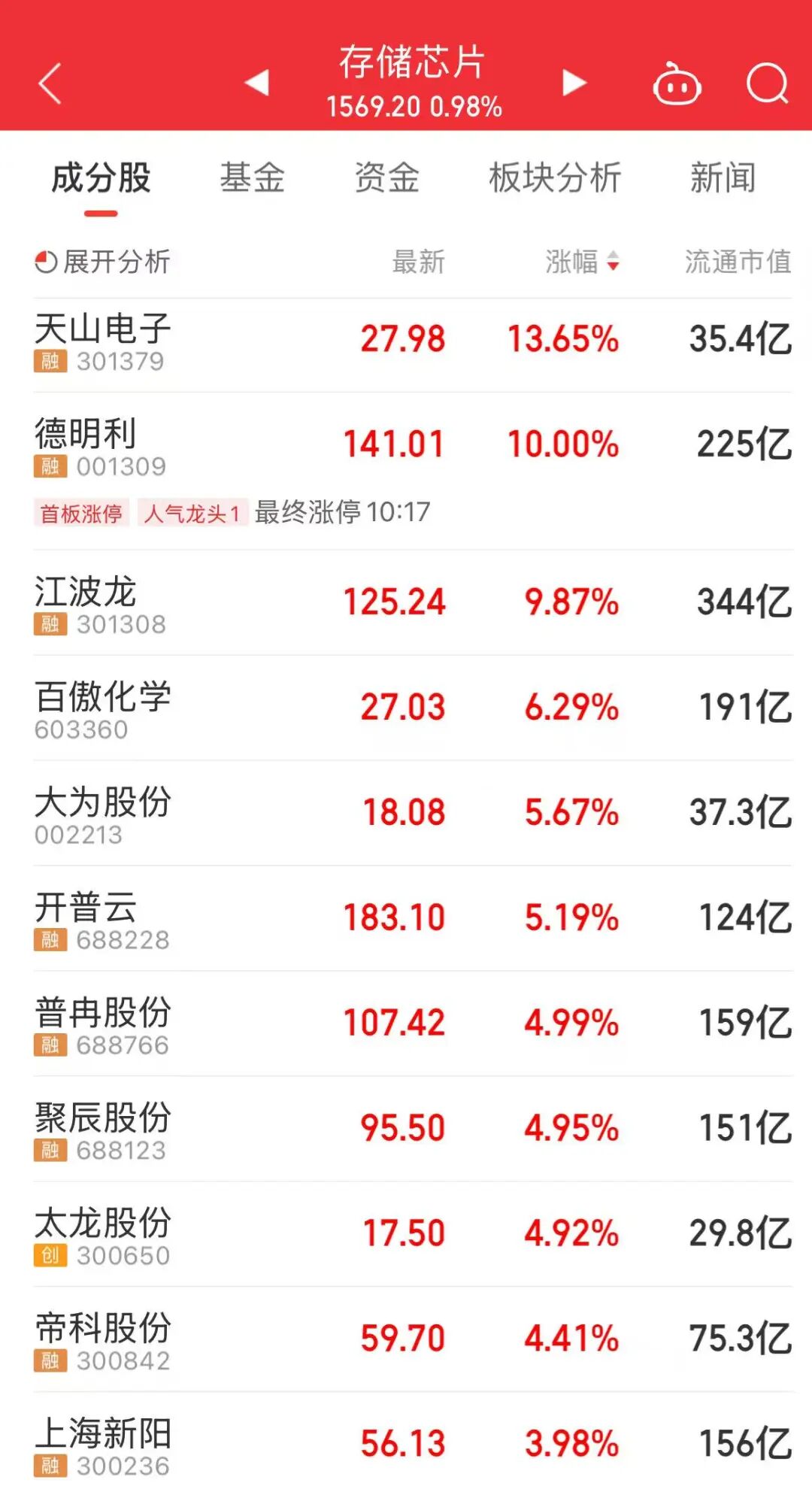Expand 展开分析 panel
812x1492 pixels.
[103, 262]
